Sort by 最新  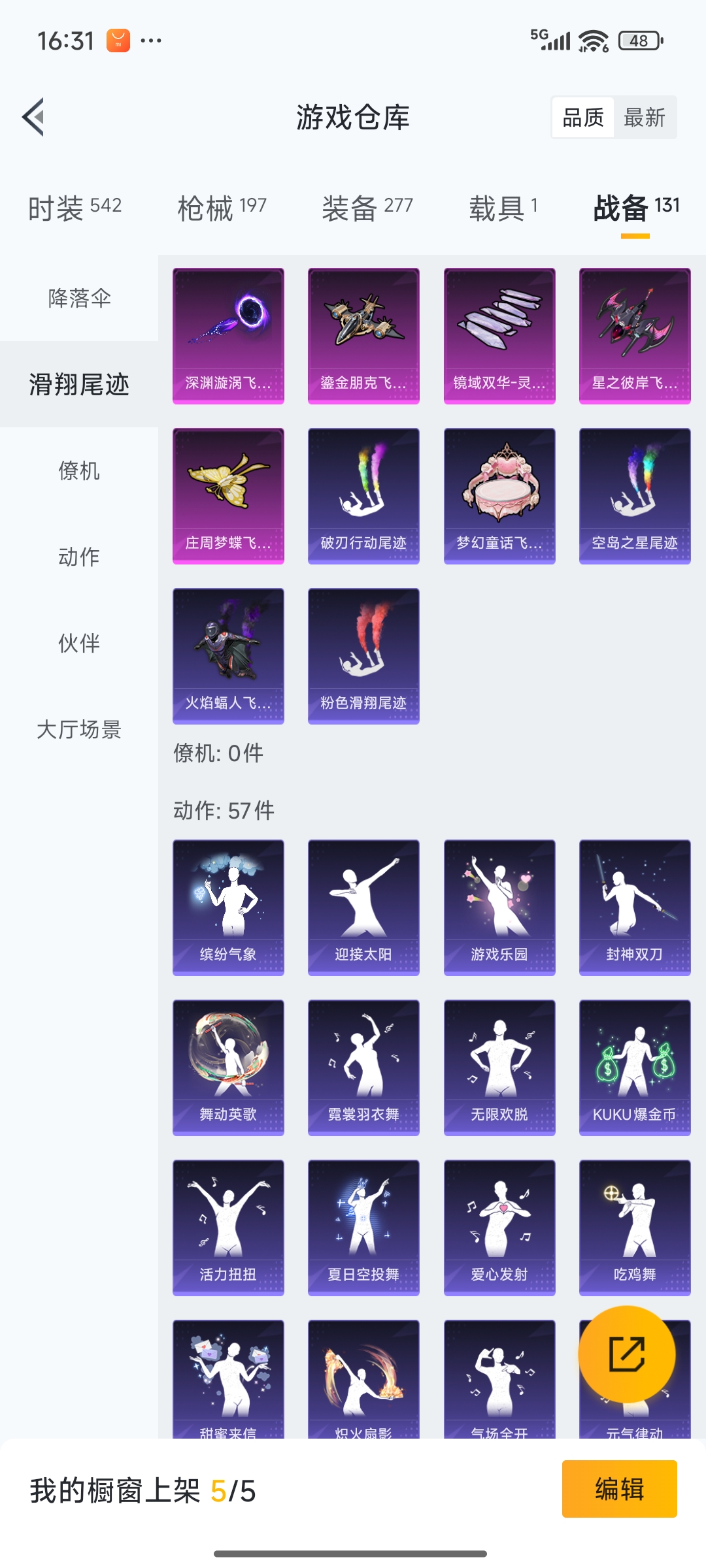[x=644, y=118]
